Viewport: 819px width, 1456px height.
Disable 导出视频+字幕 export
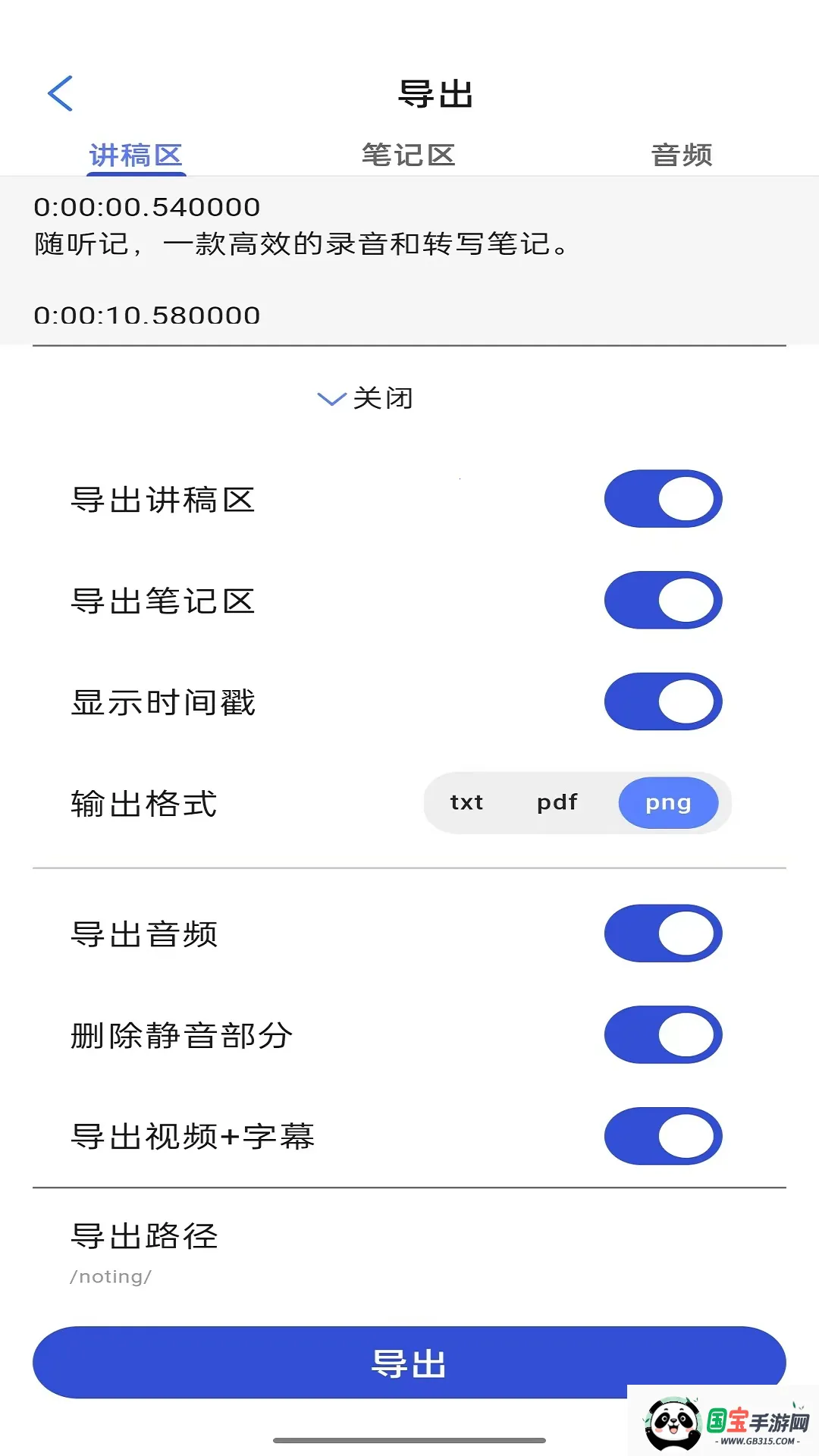point(664,1137)
